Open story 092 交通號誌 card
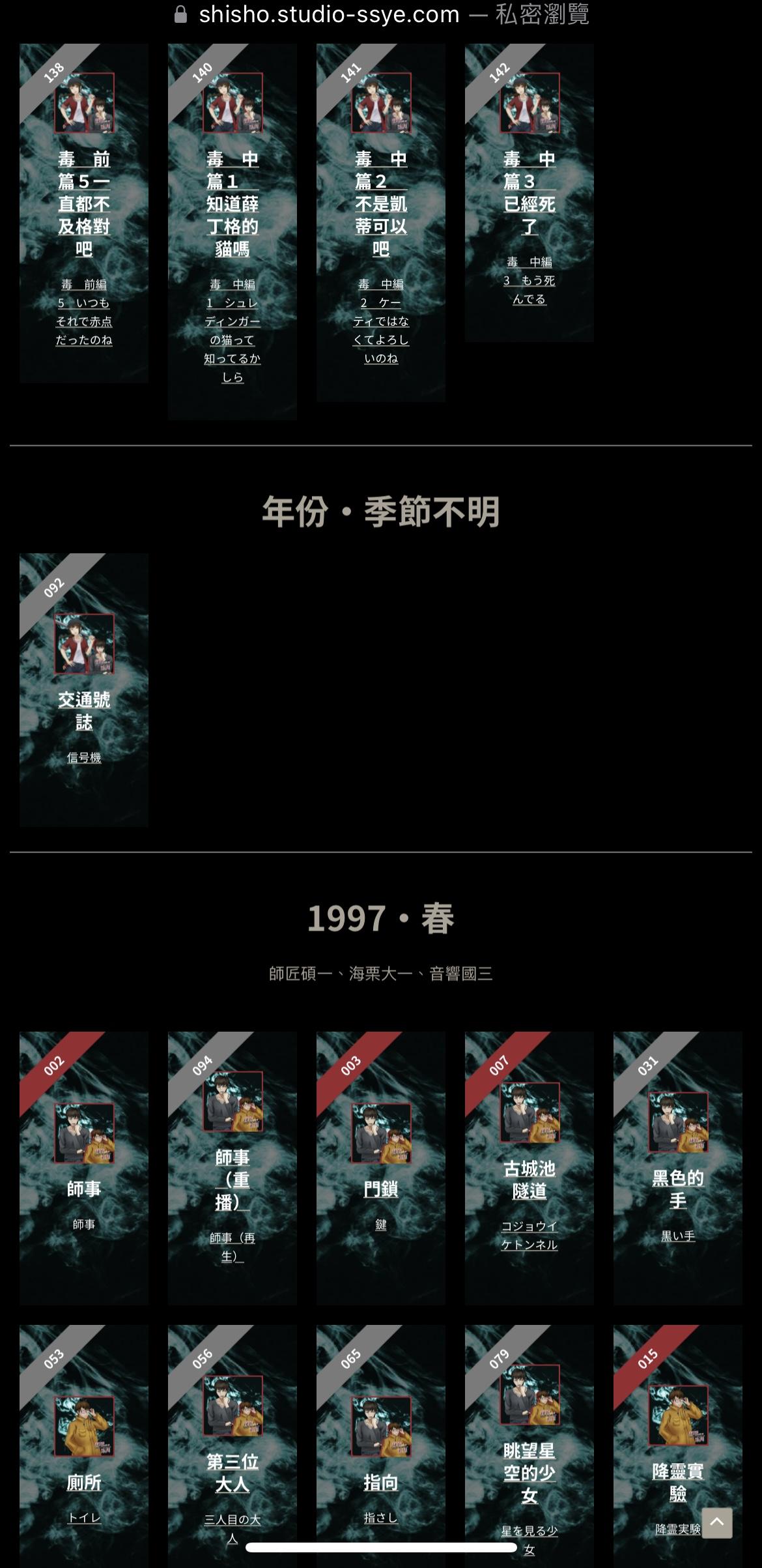The width and height of the screenshot is (762, 1568). [x=83, y=710]
